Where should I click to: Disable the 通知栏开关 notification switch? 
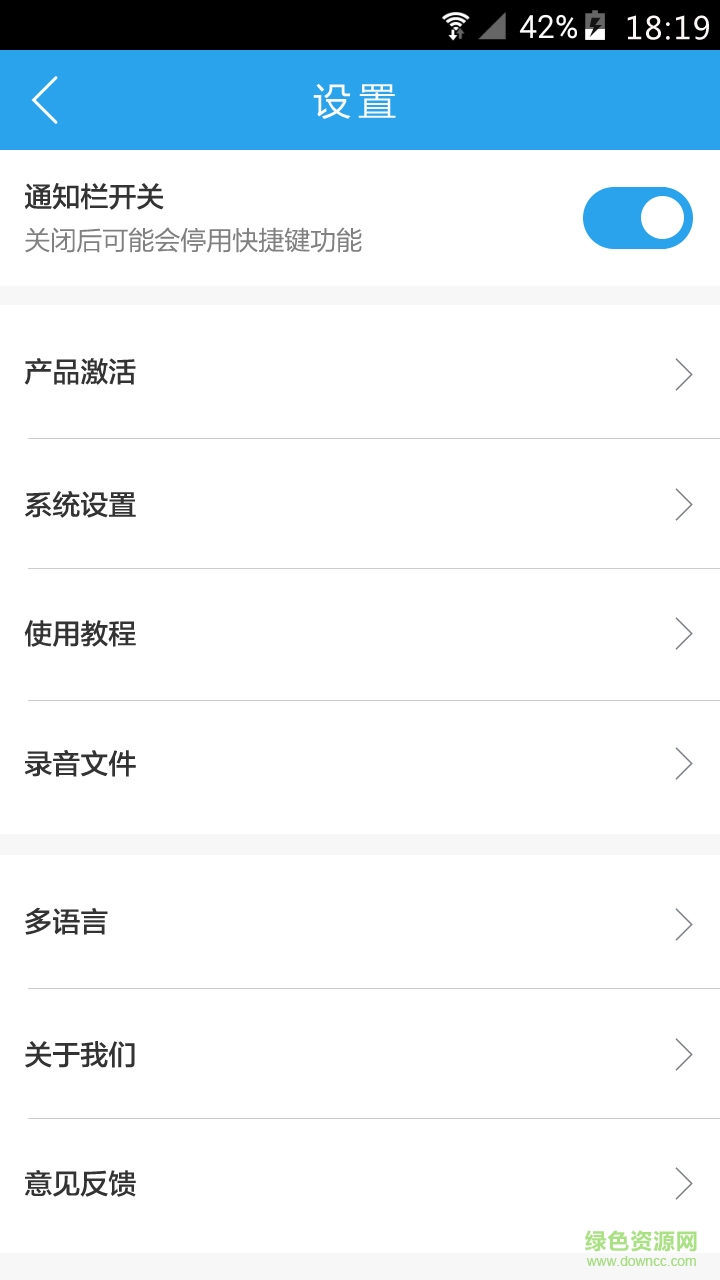click(639, 217)
